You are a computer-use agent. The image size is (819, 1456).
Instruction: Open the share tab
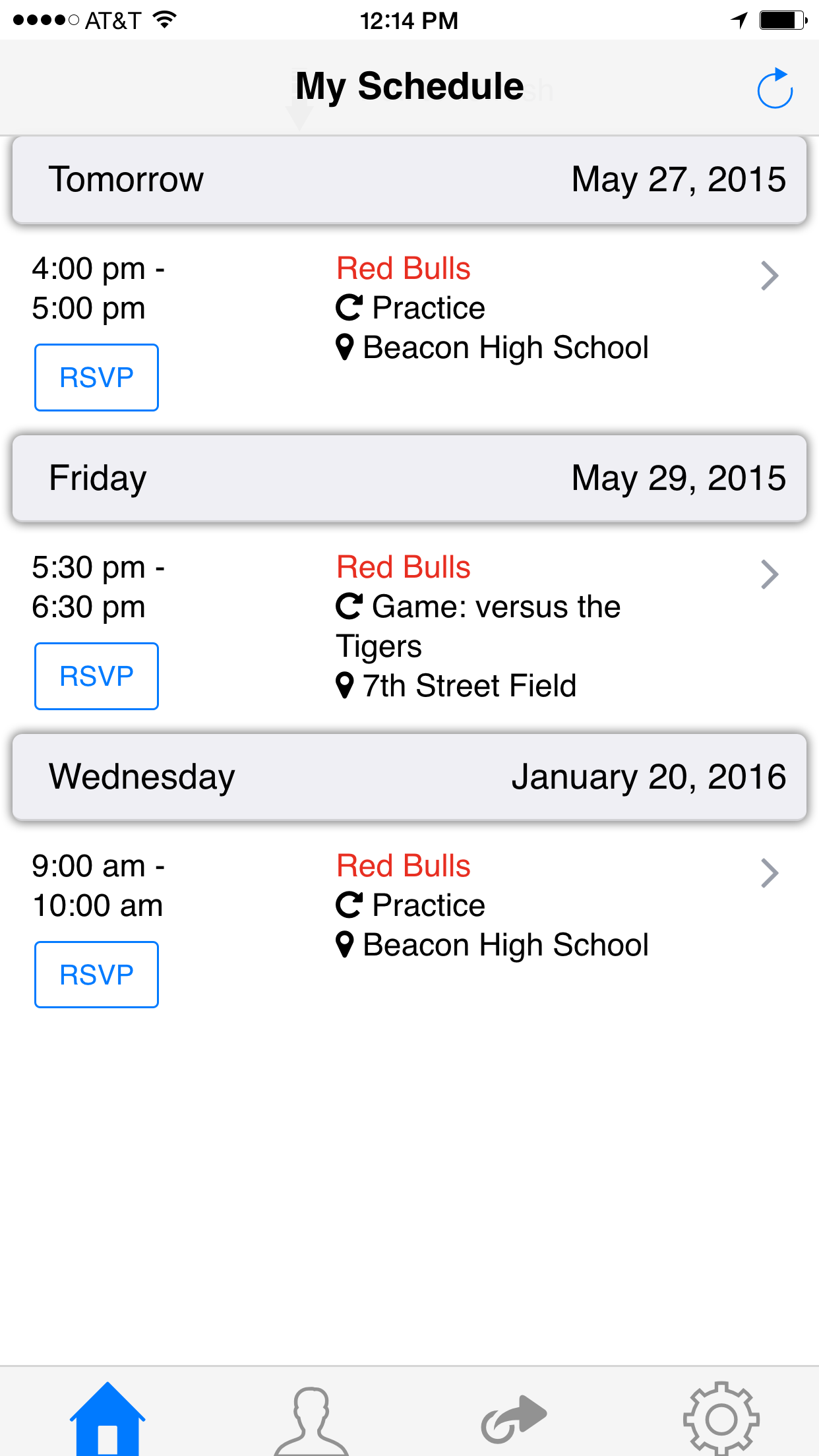pos(514,1418)
